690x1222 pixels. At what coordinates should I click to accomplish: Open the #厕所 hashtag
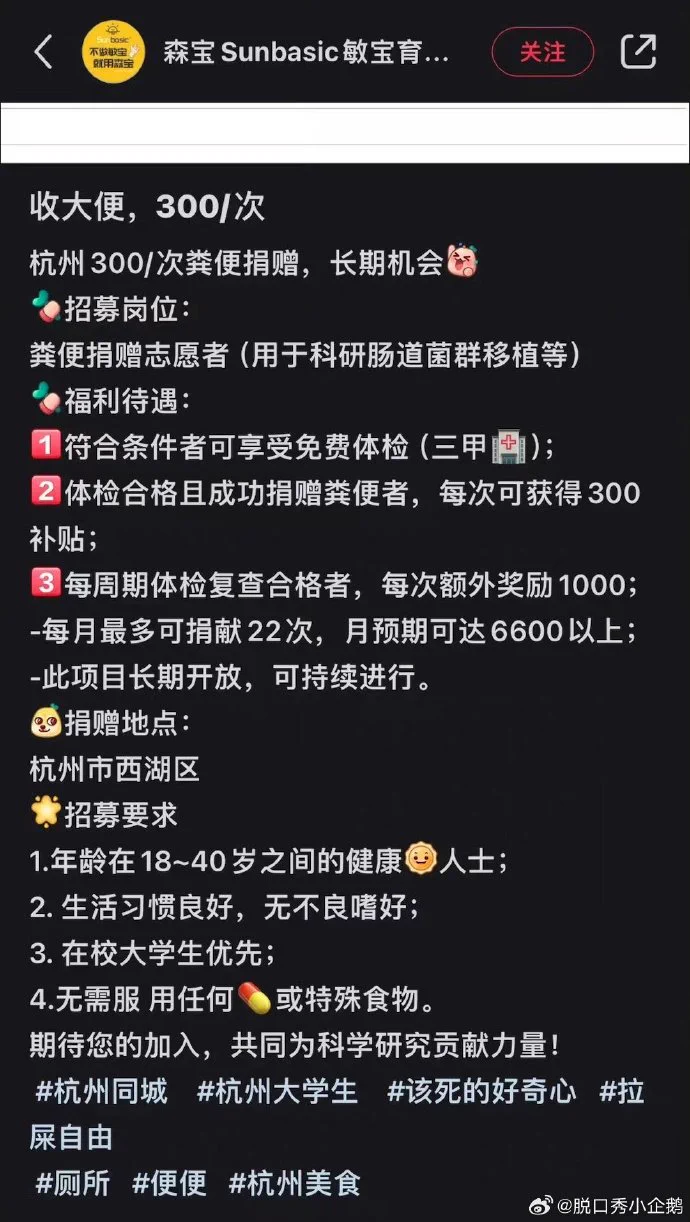pyautogui.click(x=72, y=1183)
